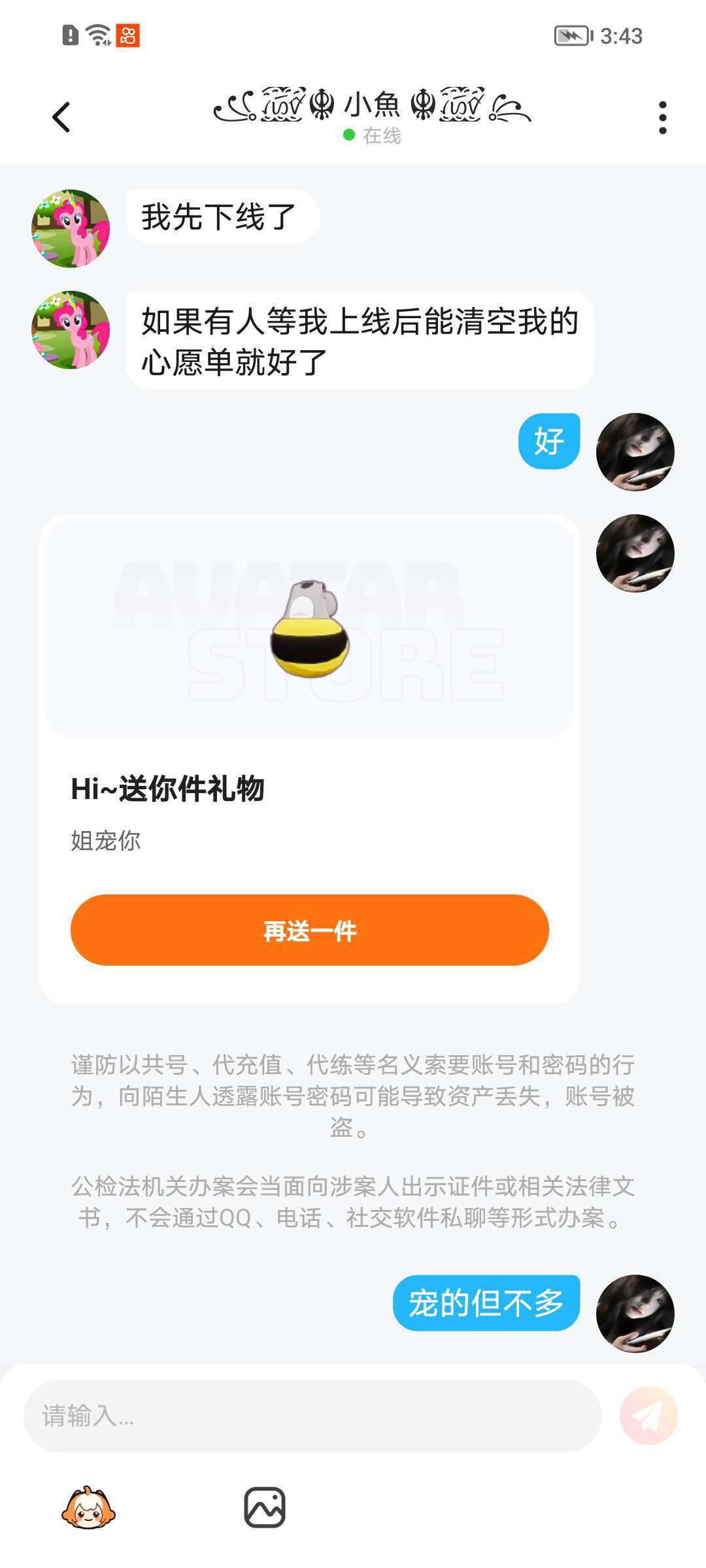Open my avatar next to 宠的但不多
The height and width of the screenshot is (1568, 706).
635,1313
